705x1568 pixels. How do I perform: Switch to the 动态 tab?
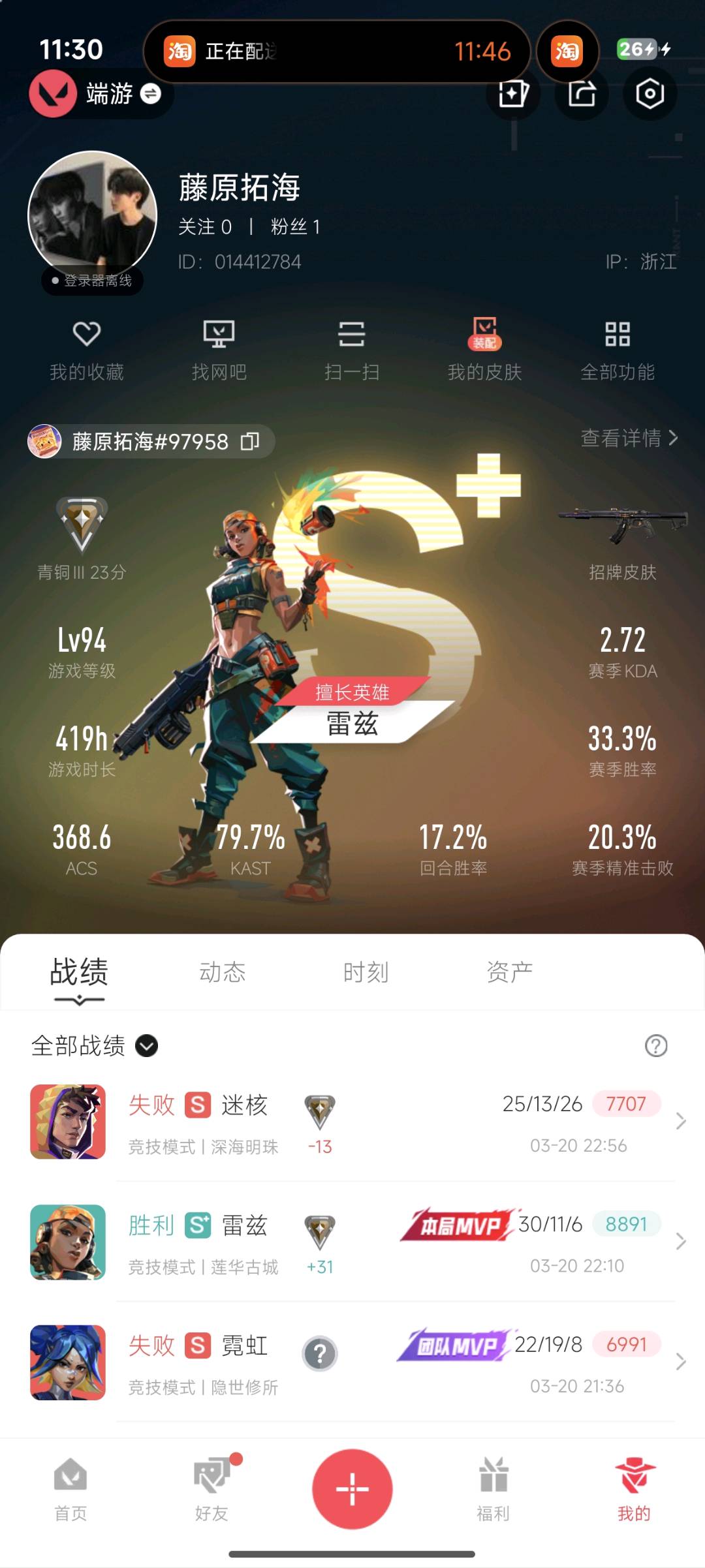click(223, 972)
